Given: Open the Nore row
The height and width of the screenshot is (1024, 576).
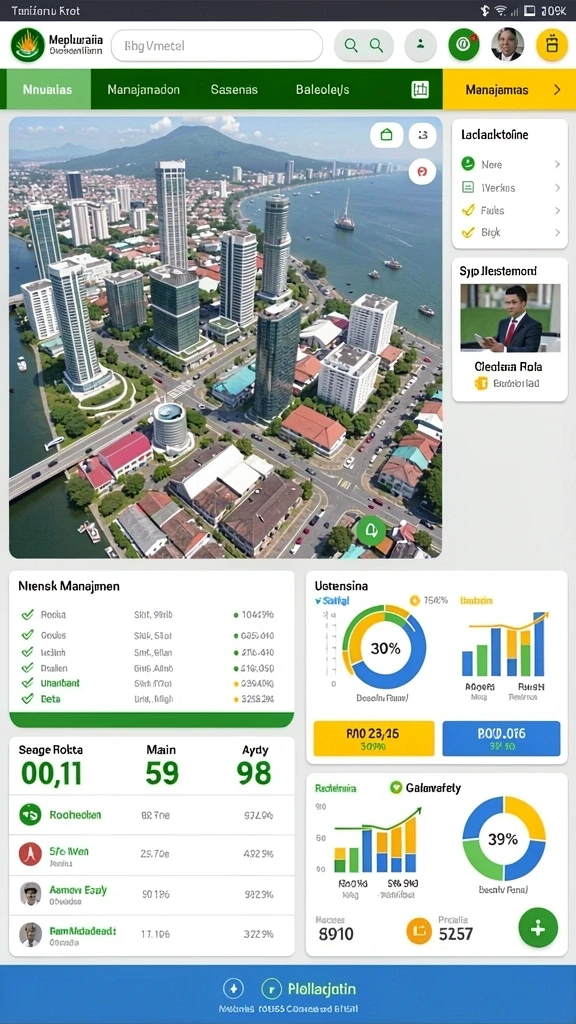Looking at the screenshot, I should pyautogui.click(x=510, y=165).
